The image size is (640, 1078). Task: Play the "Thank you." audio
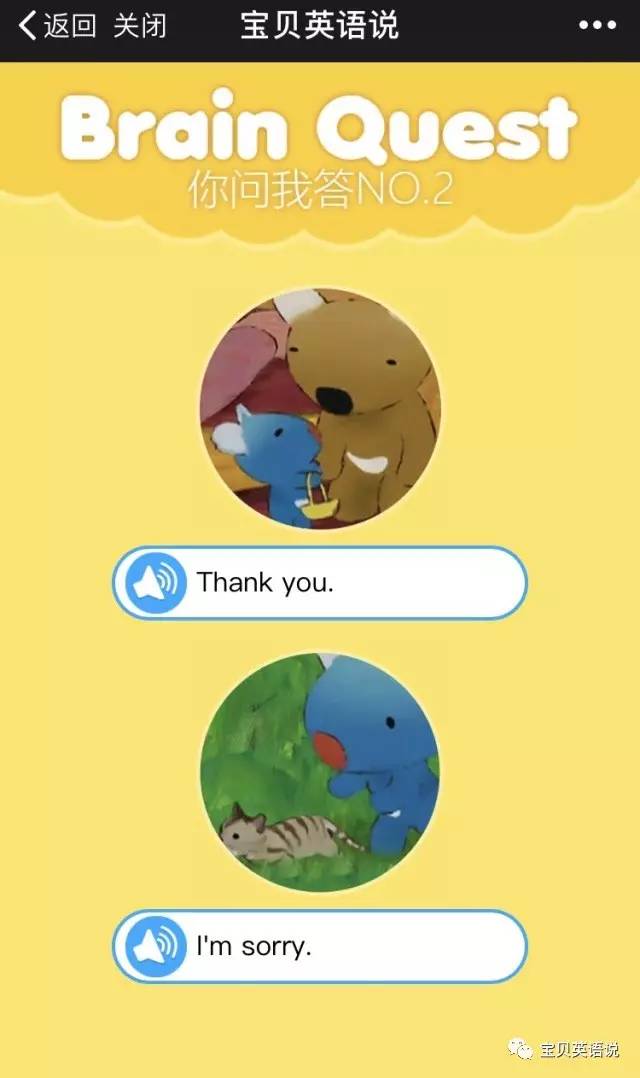click(x=156, y=583)
